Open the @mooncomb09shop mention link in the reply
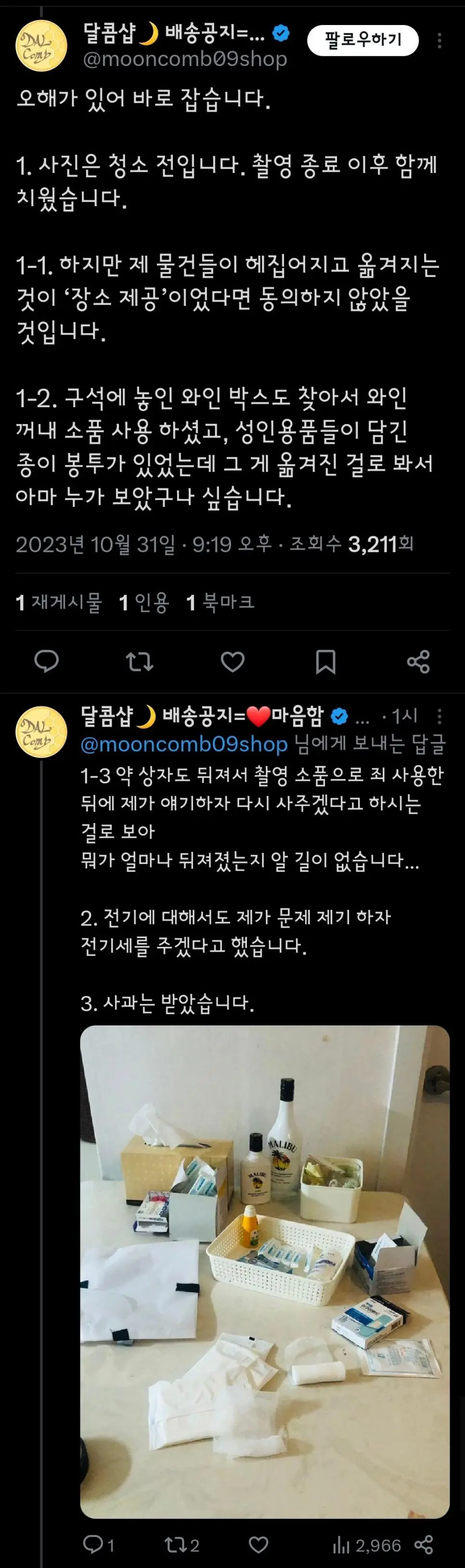Viewport: 465px width, 1568px height. [183, 744]
